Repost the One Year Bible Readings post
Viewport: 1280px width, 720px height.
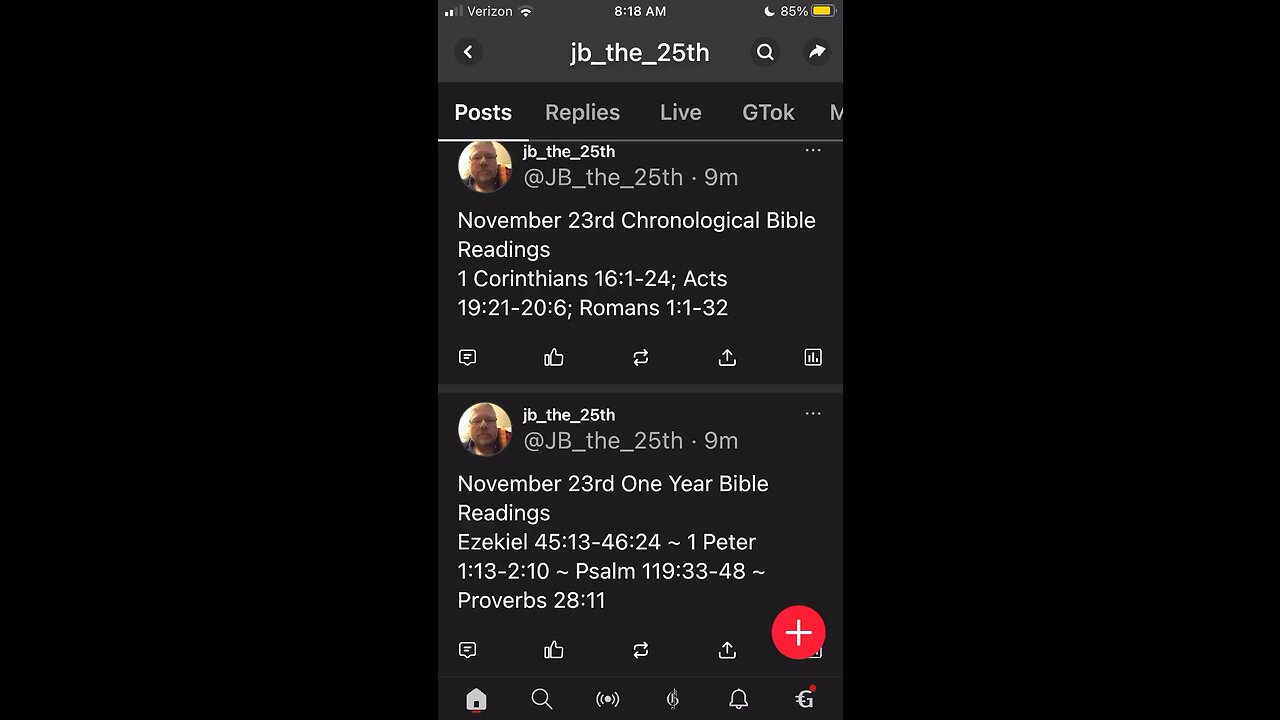(x=641, y=650)
